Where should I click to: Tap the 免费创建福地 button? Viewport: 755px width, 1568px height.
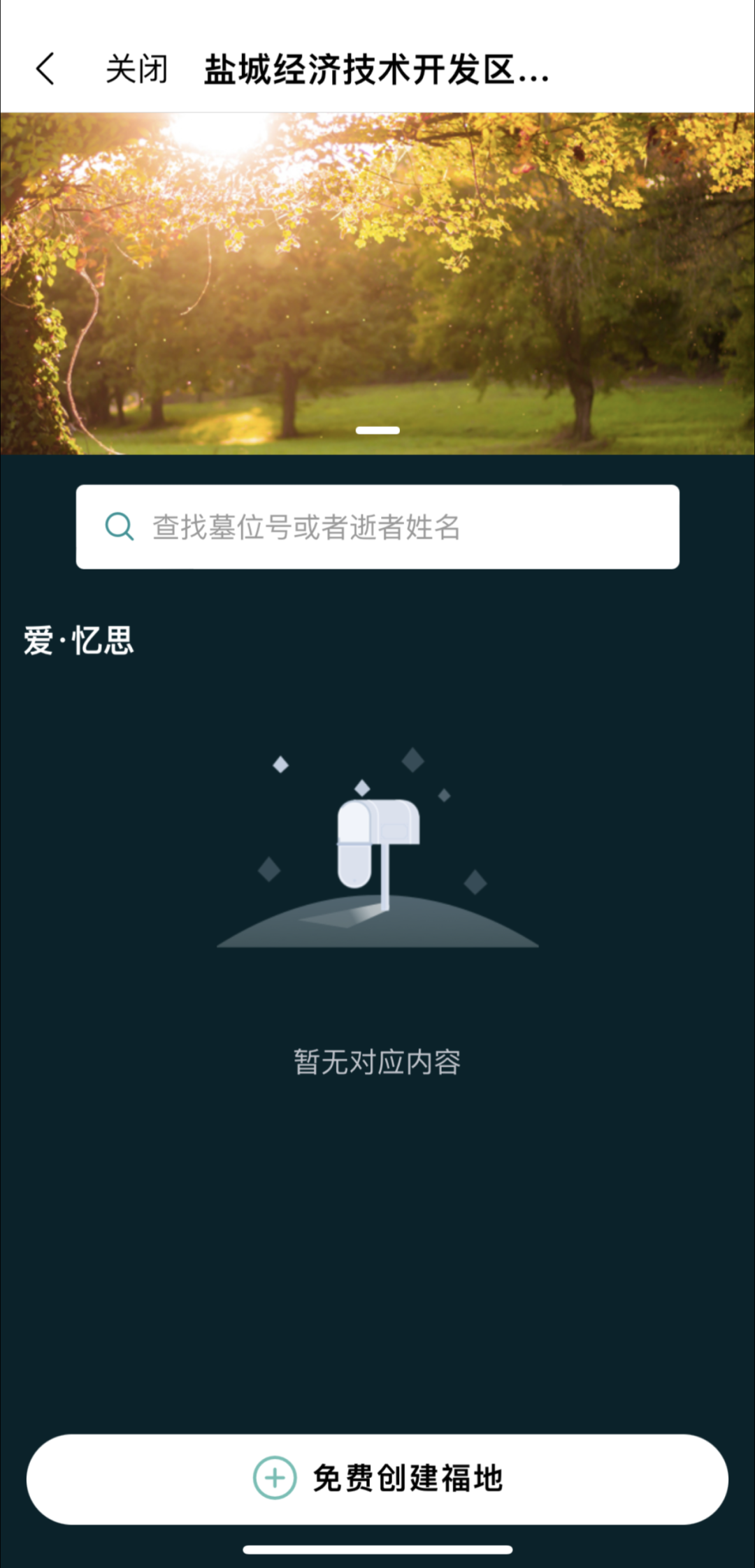click(x=377, y=1479)
